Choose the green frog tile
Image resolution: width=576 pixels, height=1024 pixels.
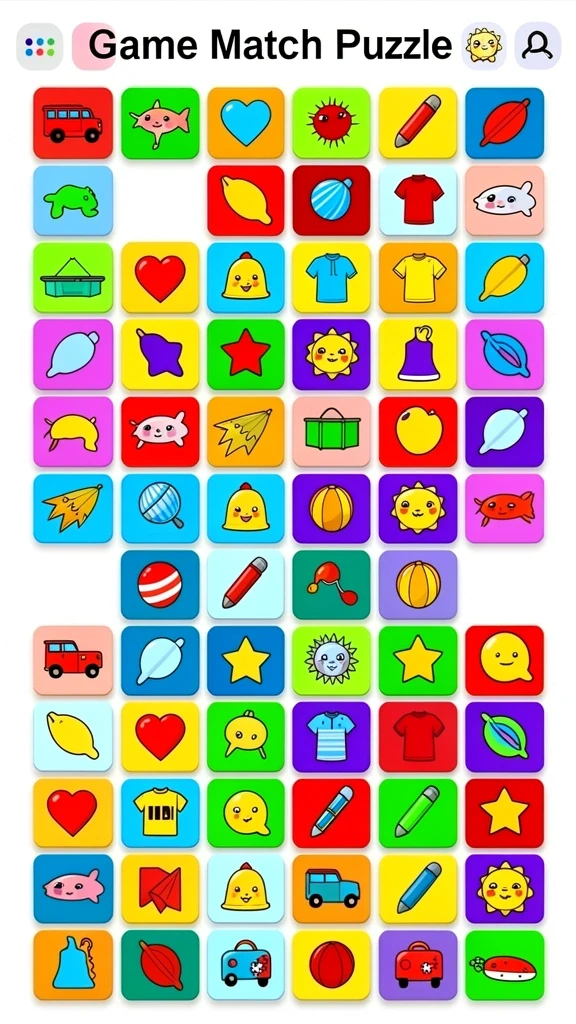coord(72,200)
